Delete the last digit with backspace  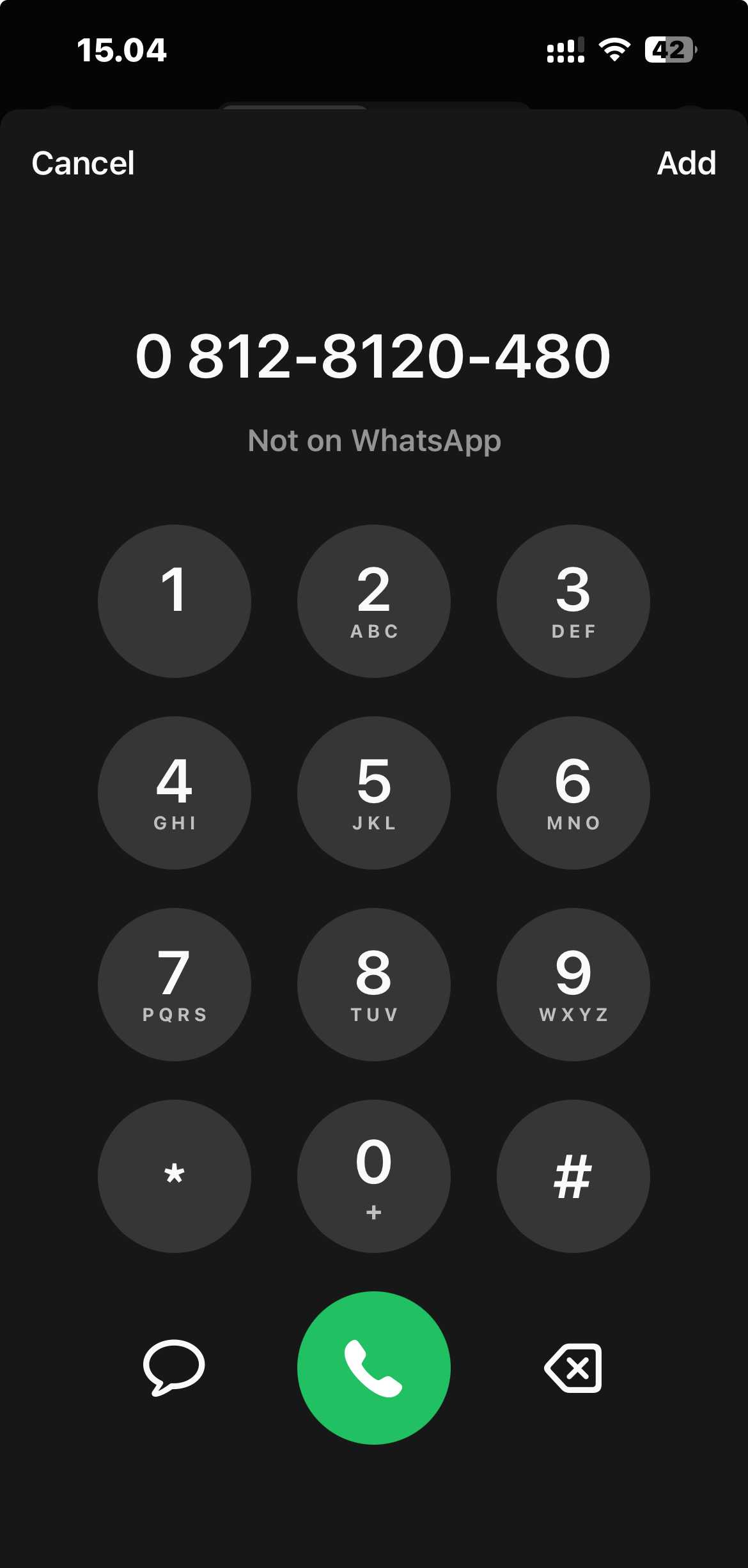tap(573, 1367)
